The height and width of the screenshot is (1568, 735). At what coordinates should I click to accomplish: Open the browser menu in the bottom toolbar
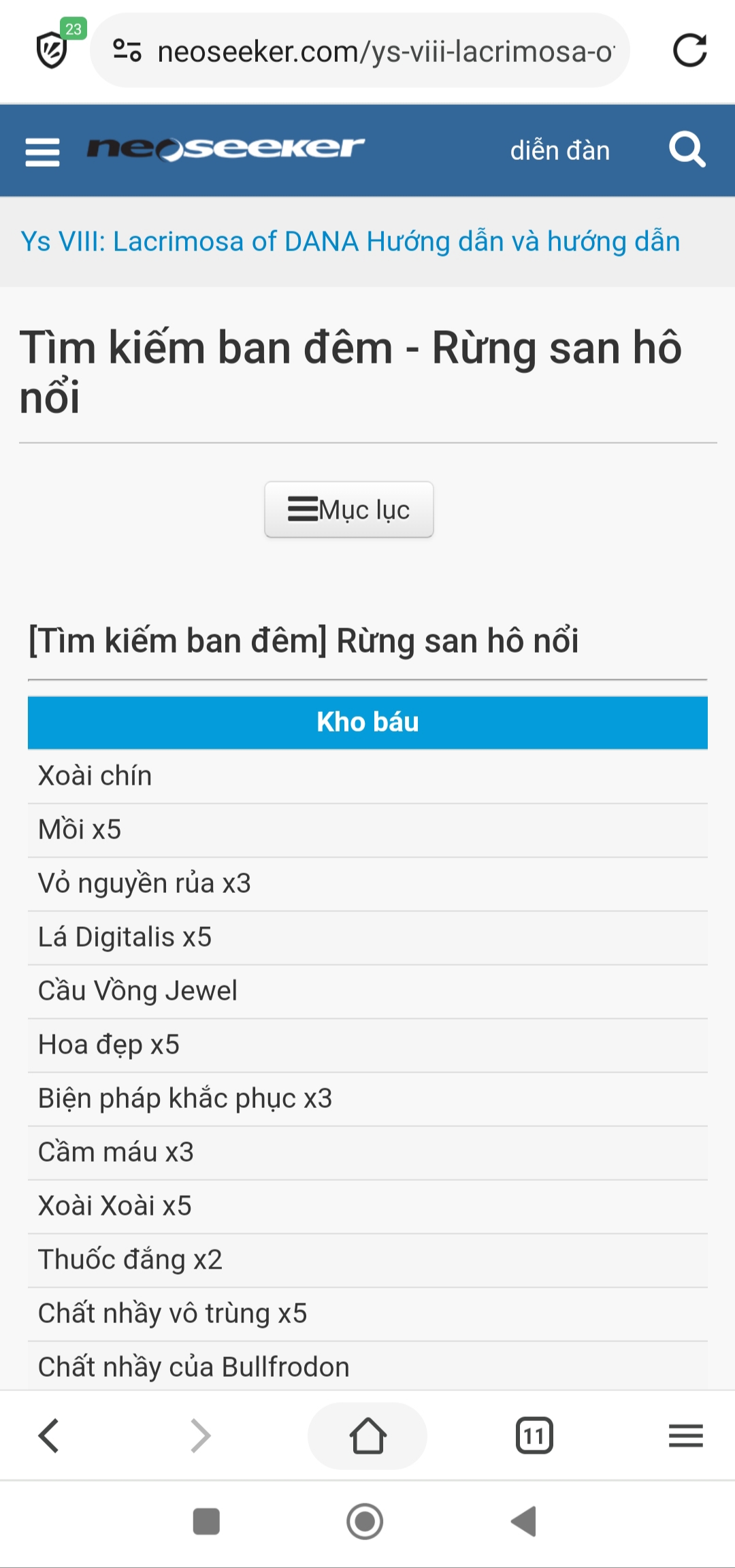(x=685, y=1435)
